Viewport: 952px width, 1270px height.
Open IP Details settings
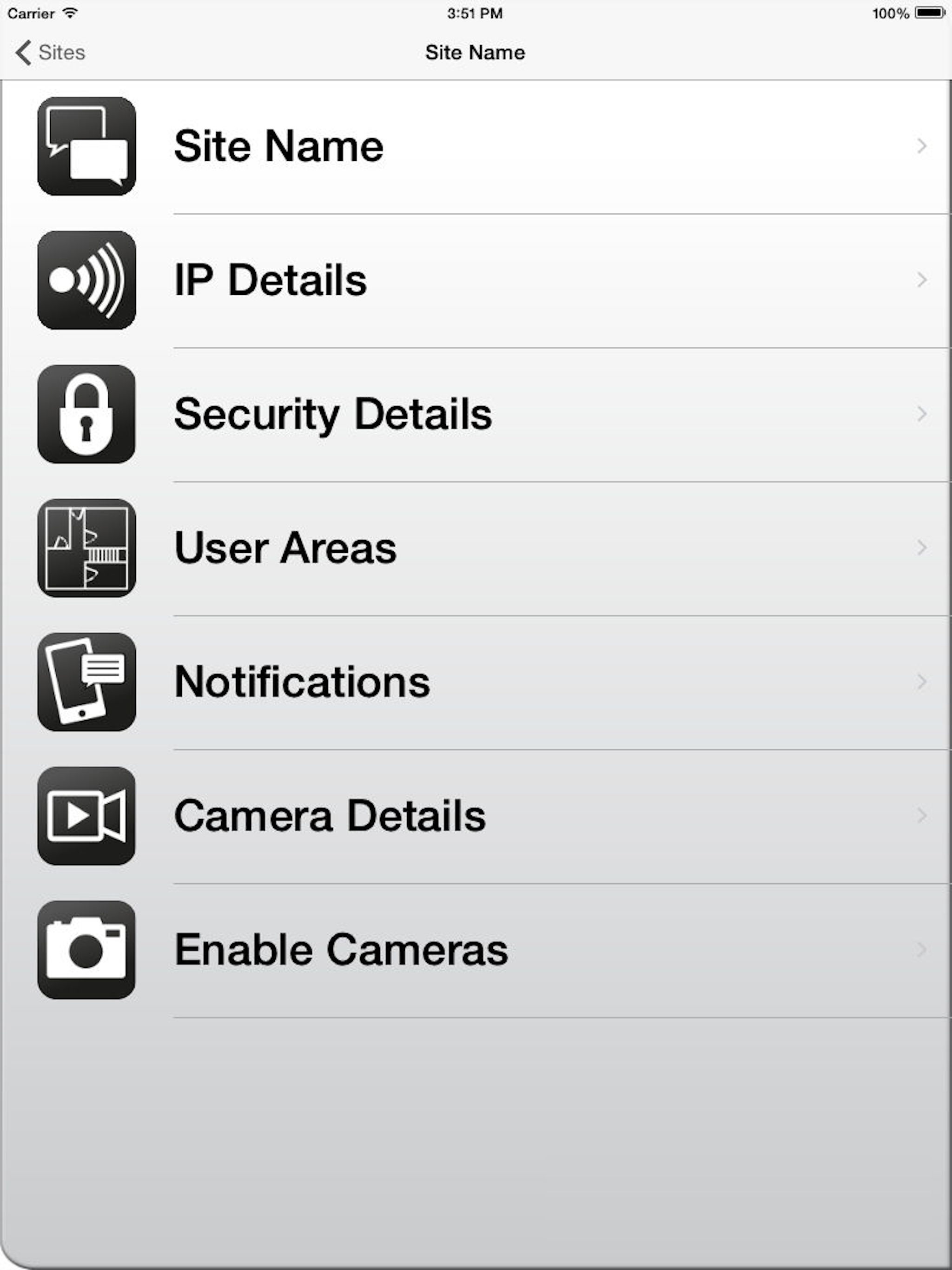271,280
